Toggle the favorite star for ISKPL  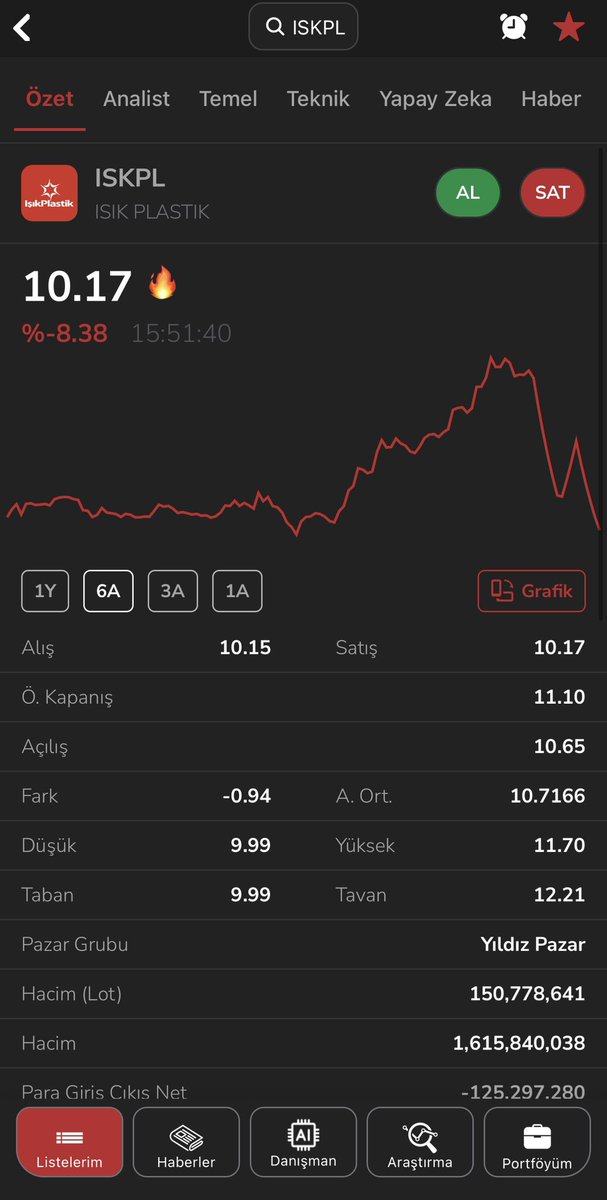click(x=568, y=27)
